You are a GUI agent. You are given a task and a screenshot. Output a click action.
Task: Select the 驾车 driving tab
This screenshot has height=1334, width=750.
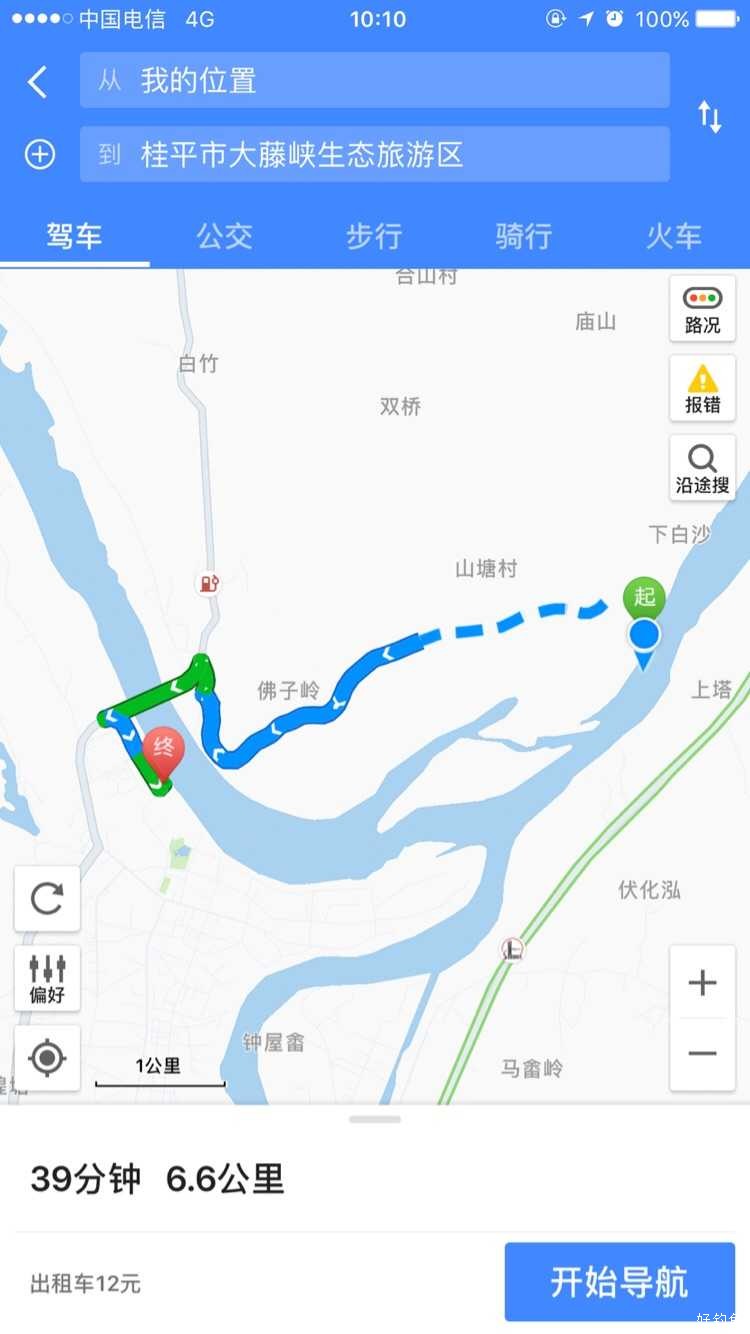[75, 237]
